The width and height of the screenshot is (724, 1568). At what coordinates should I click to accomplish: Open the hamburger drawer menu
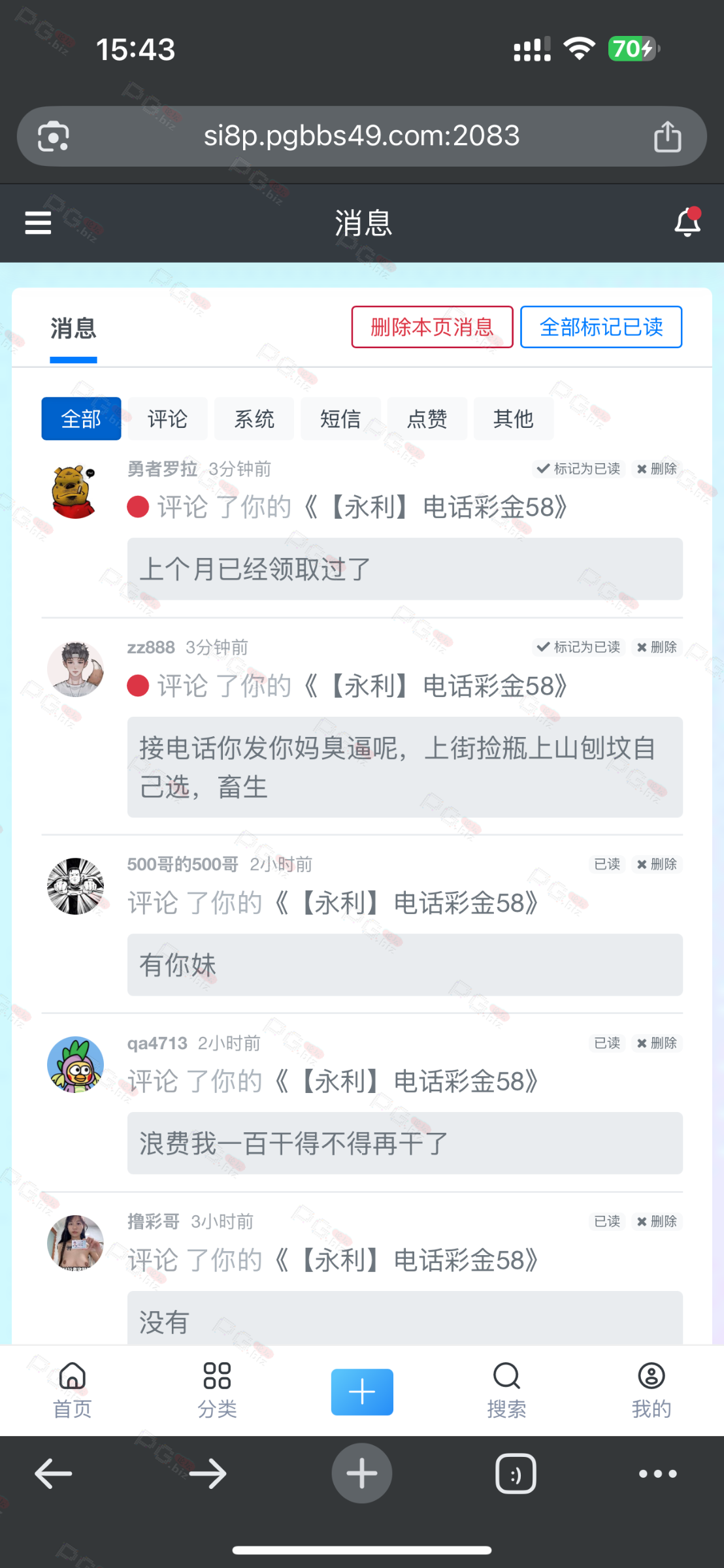(38, 223)
